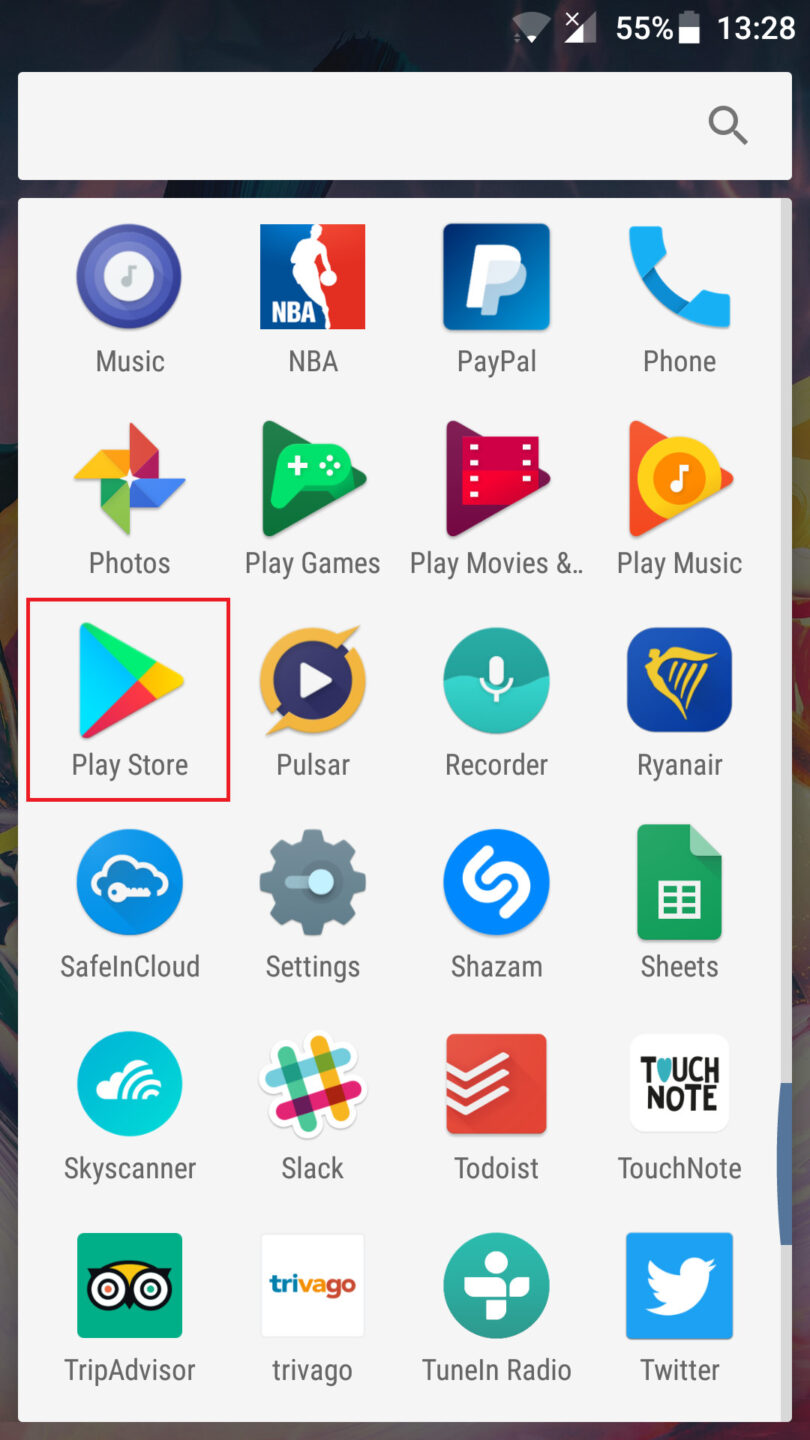Tap the search magnifier icon
Viewport: 810px width, 1440px height.
[727, 125]
